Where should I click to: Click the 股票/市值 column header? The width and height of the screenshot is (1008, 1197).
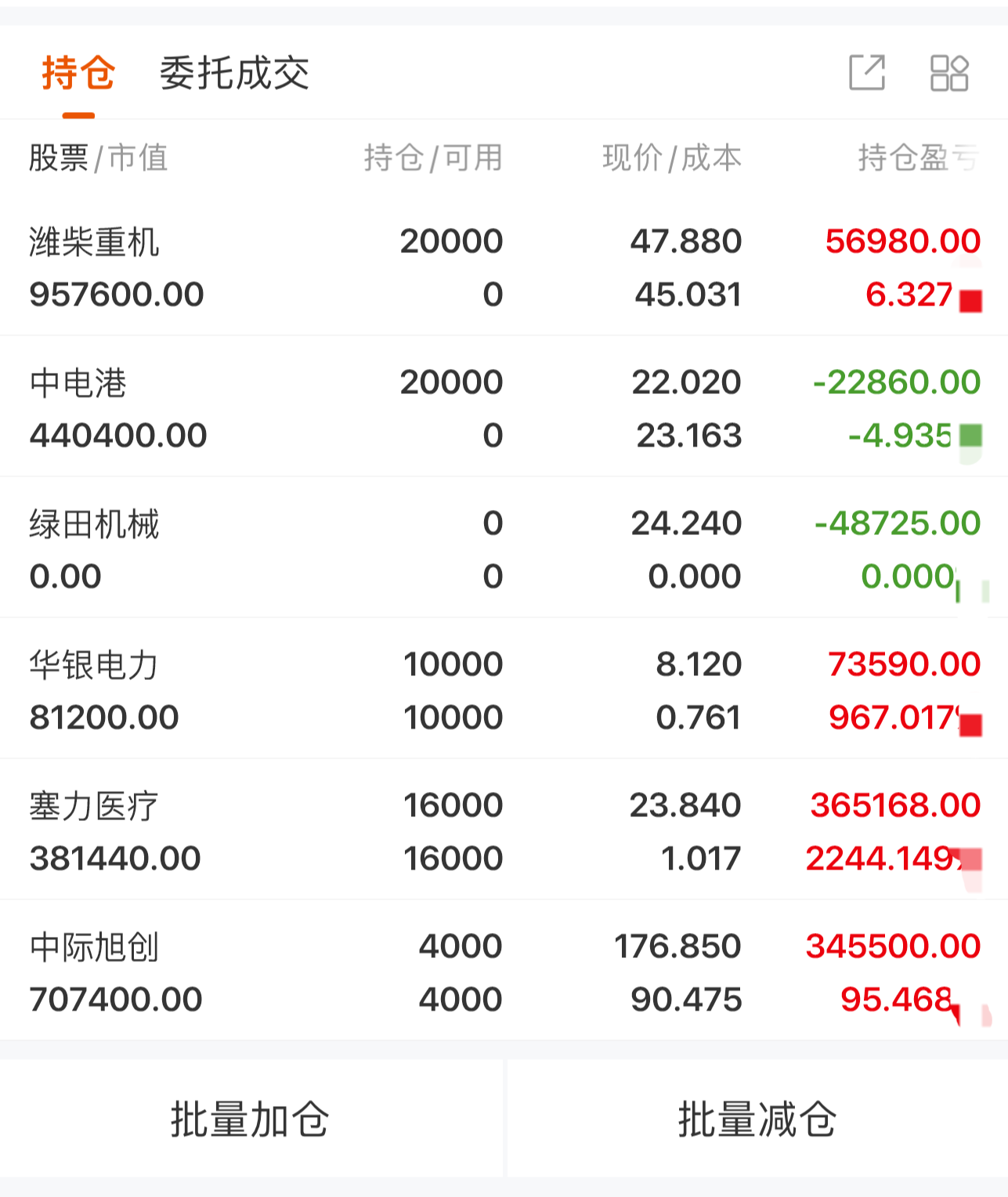click(x=98, y=157)
